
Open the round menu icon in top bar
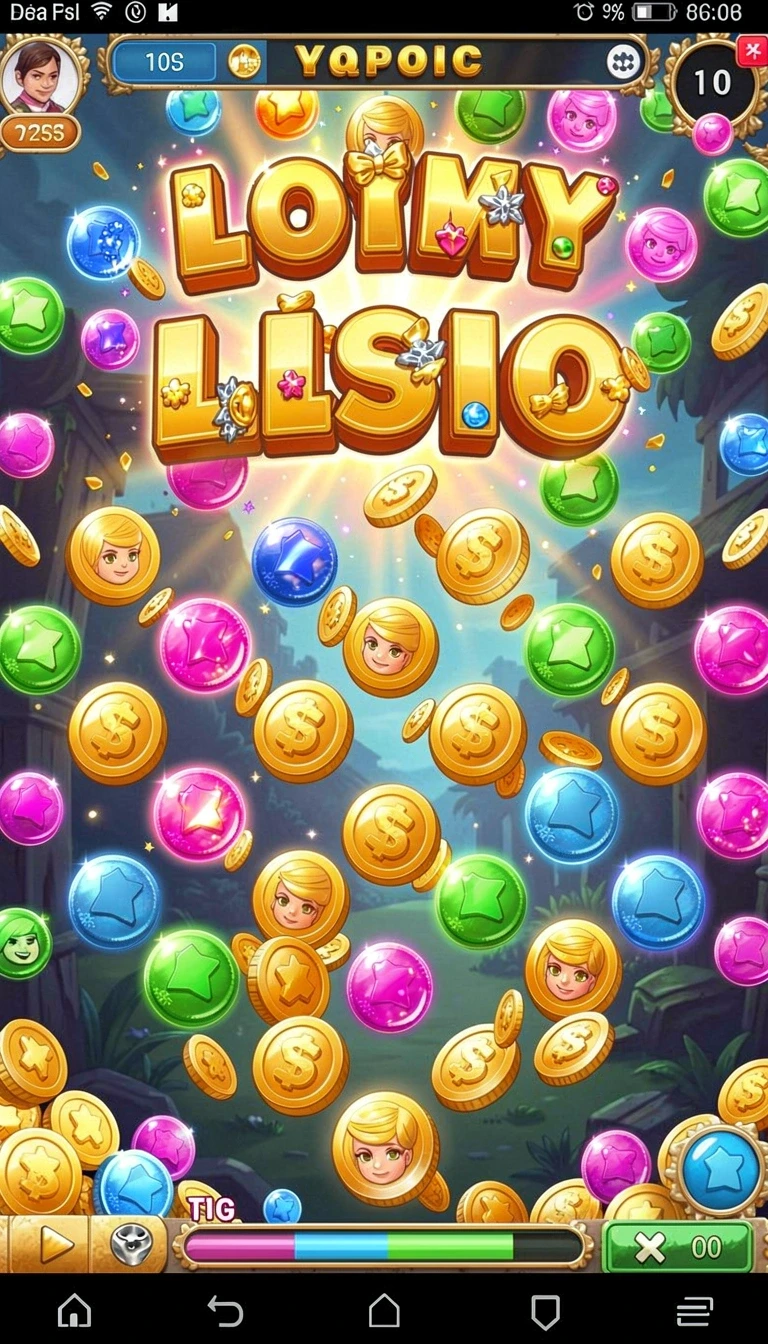pos(623,62)
